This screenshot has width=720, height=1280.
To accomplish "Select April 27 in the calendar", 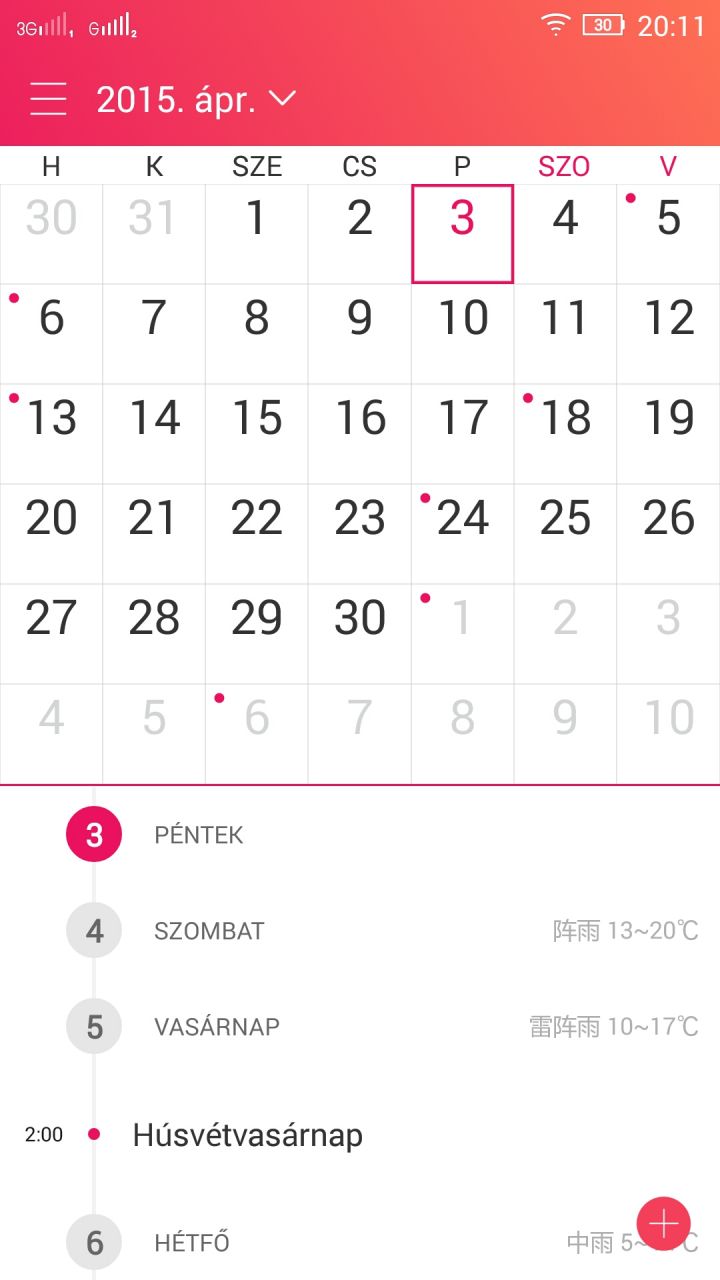I will click(x=51, y=634).
